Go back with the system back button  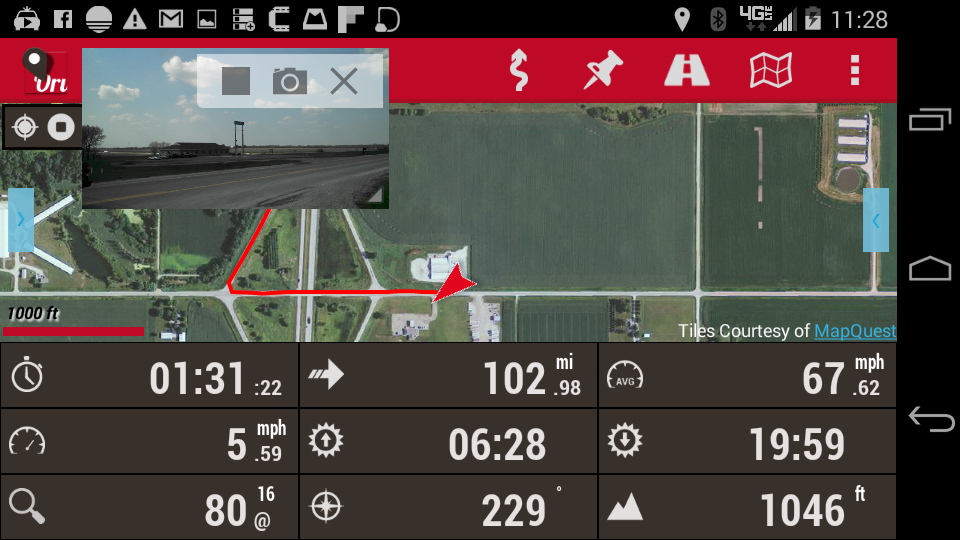tap(930, 420)
